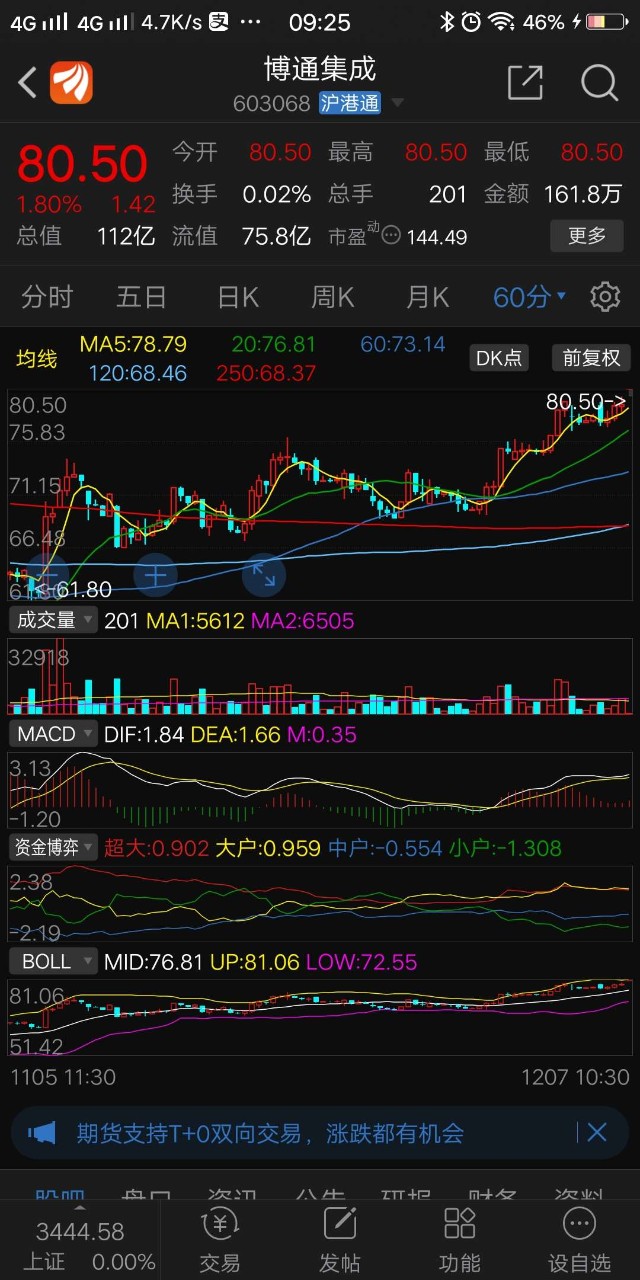Switch to the 分时 chart tab
Screen dimensions: 640x1280
(x=47, y=297)
